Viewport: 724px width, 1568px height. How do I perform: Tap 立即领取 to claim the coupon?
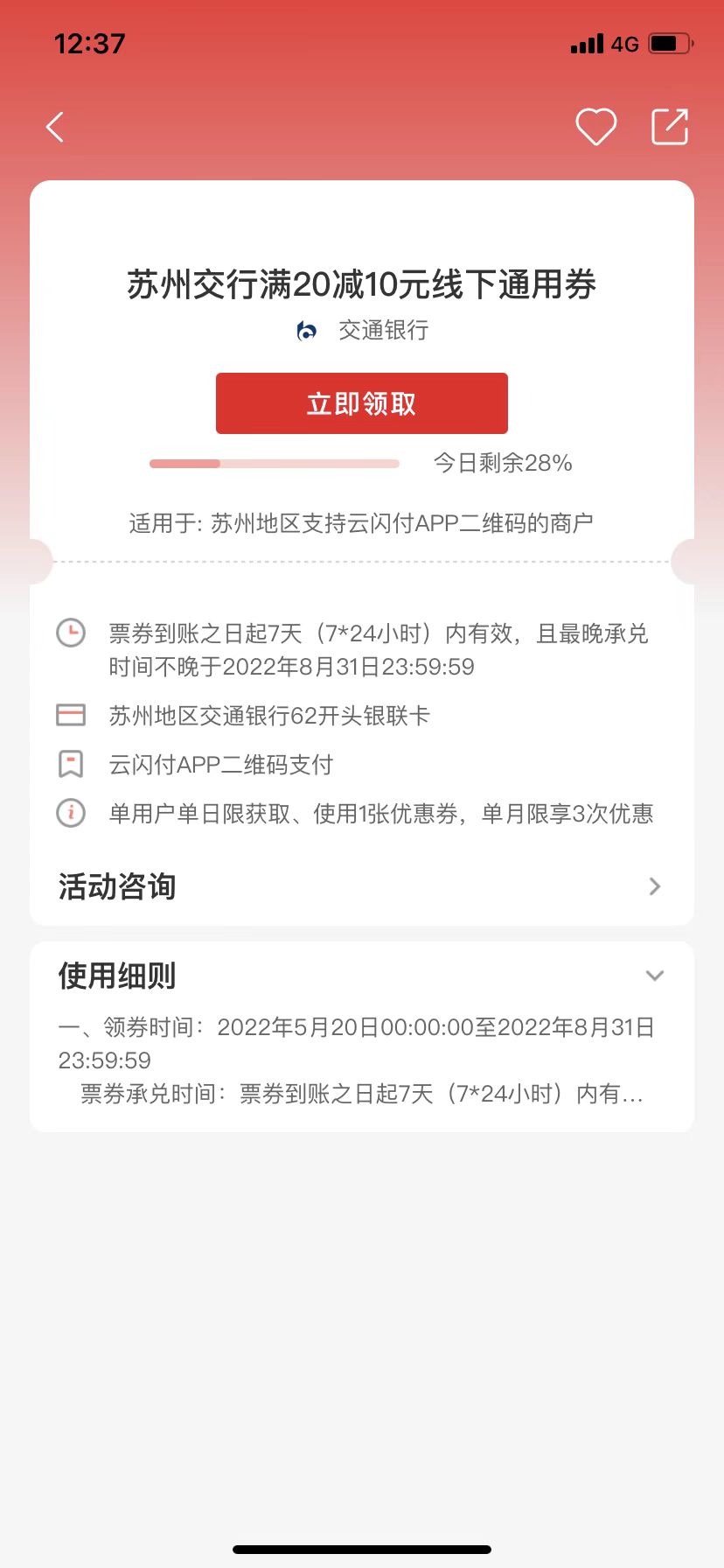pos(362,403)
